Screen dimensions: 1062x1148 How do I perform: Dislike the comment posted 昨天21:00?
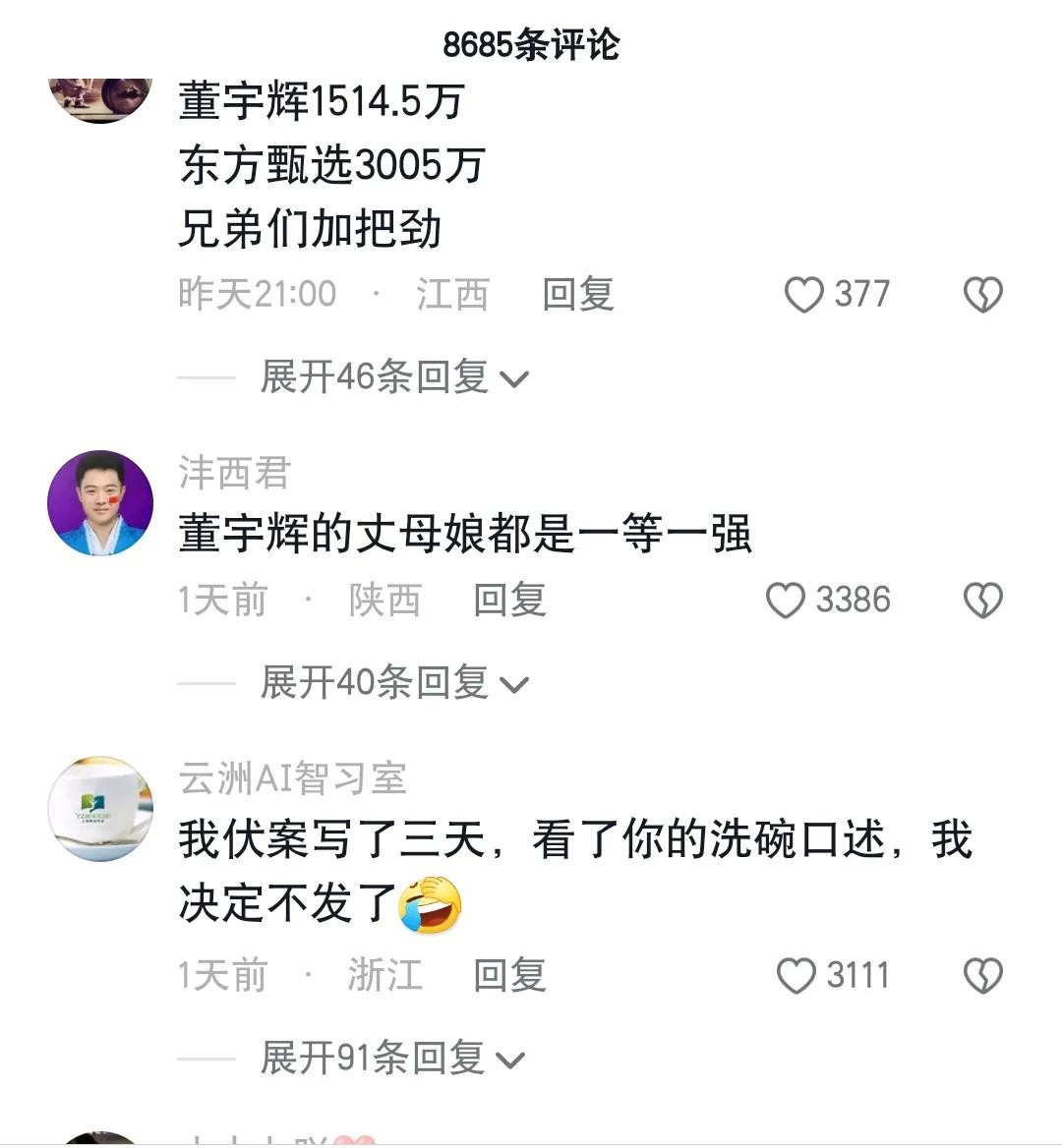coord(982,295)
